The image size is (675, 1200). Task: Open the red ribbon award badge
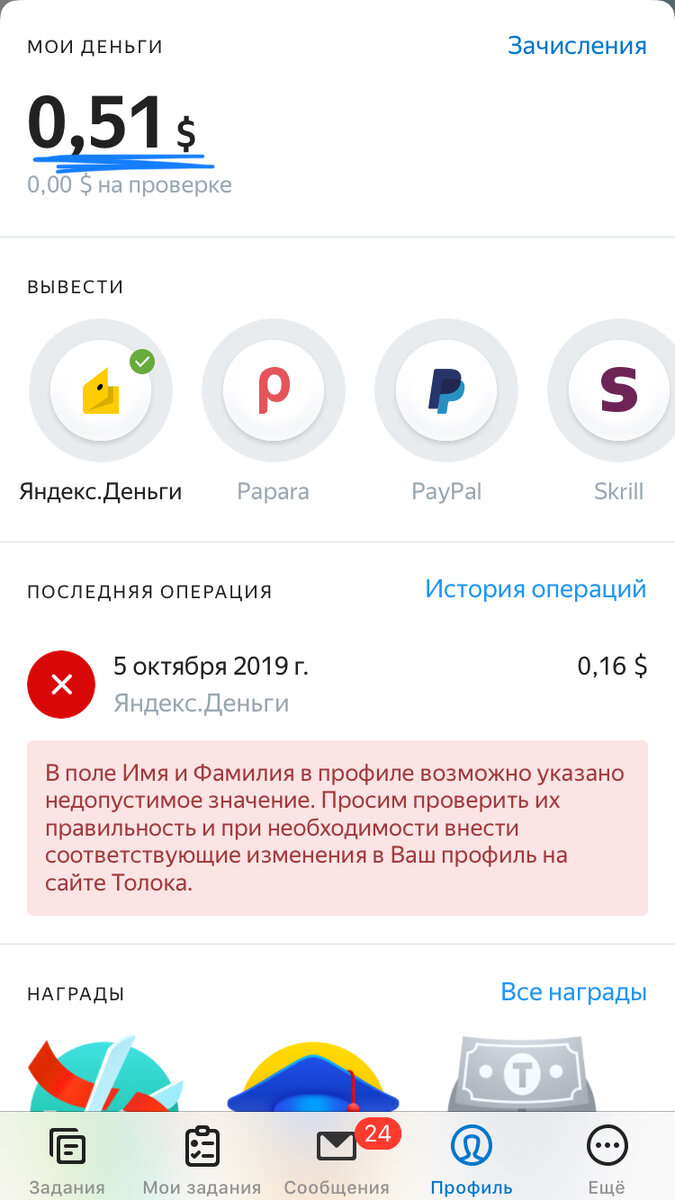point(100,1075)
